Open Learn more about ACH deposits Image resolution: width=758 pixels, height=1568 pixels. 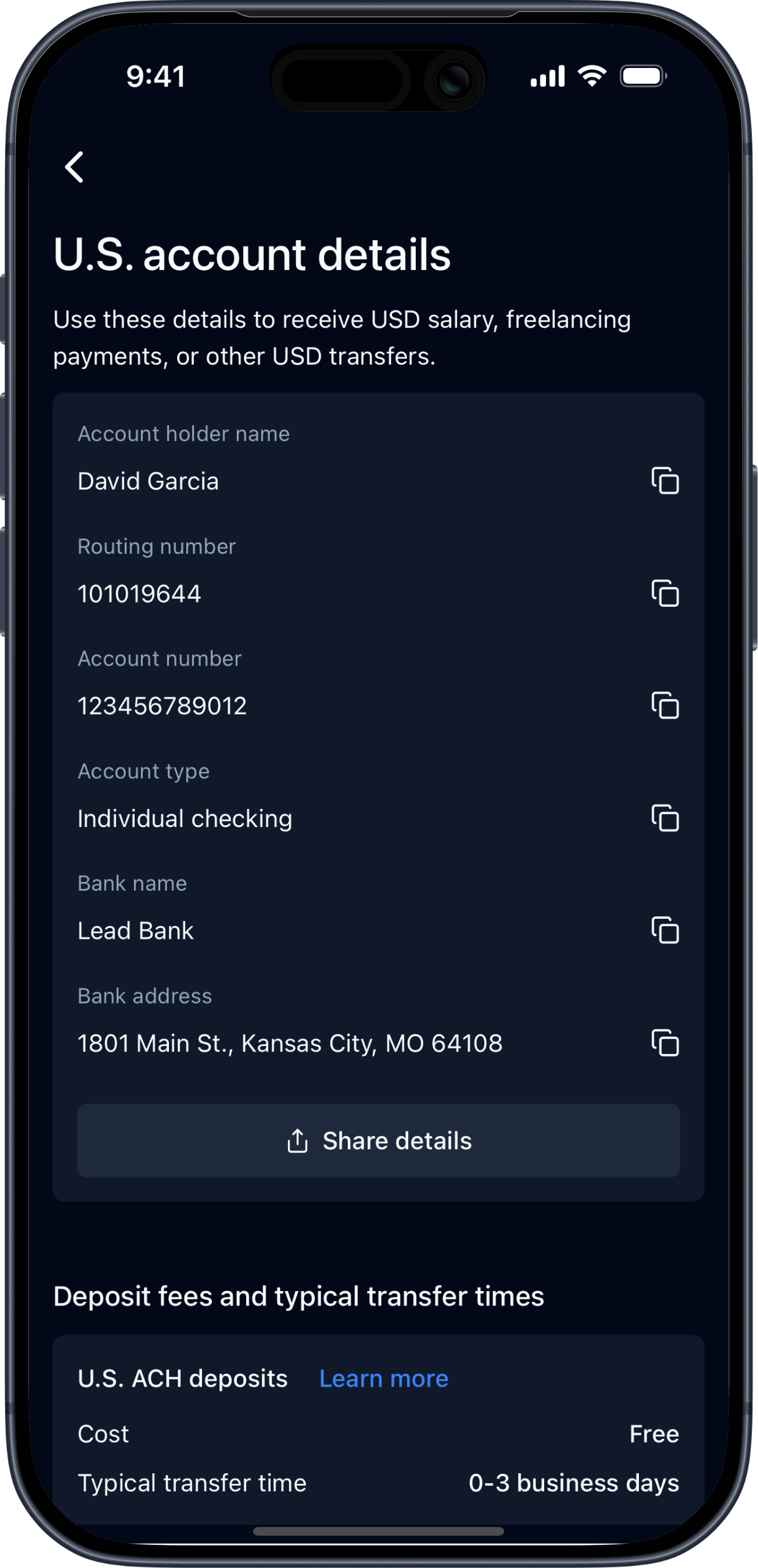click(383, 1379)
